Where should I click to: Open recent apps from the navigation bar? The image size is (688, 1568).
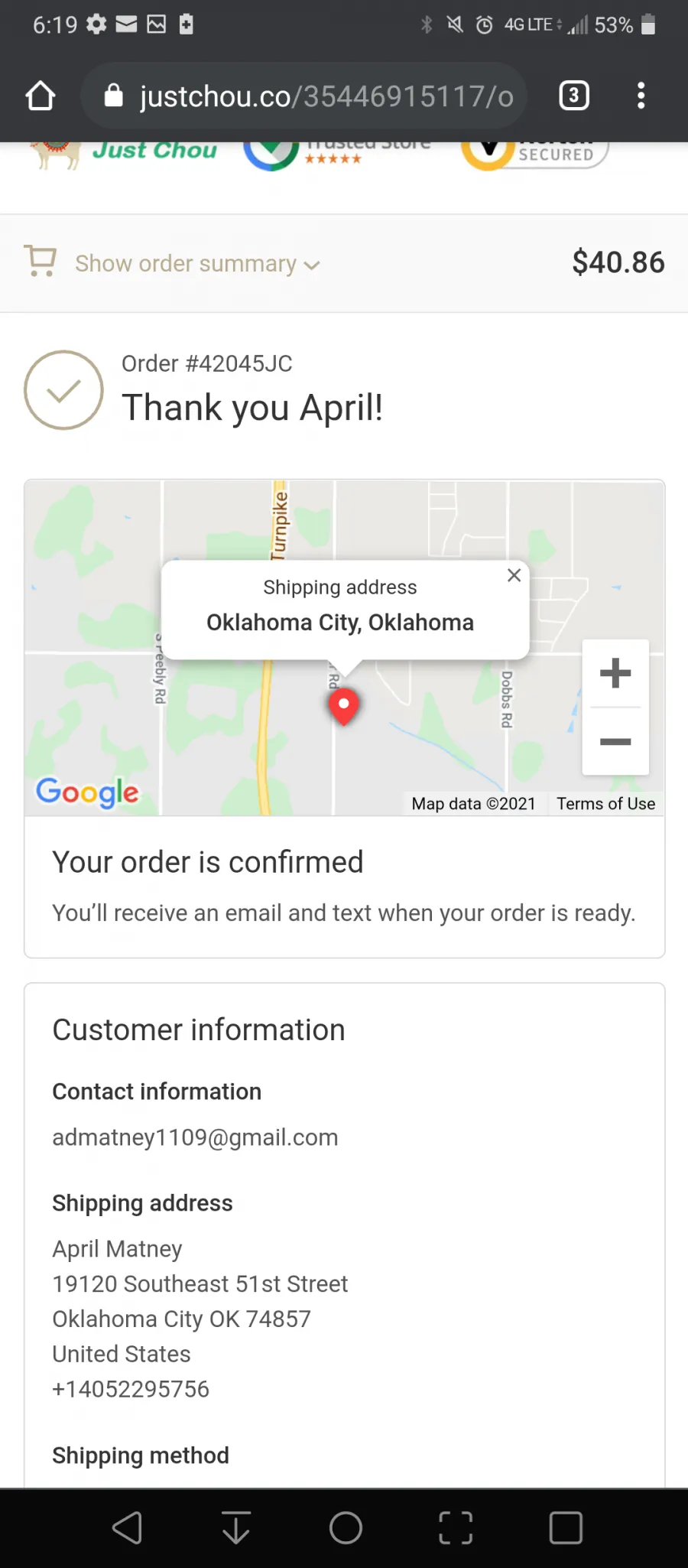(x=566, y=1527)
